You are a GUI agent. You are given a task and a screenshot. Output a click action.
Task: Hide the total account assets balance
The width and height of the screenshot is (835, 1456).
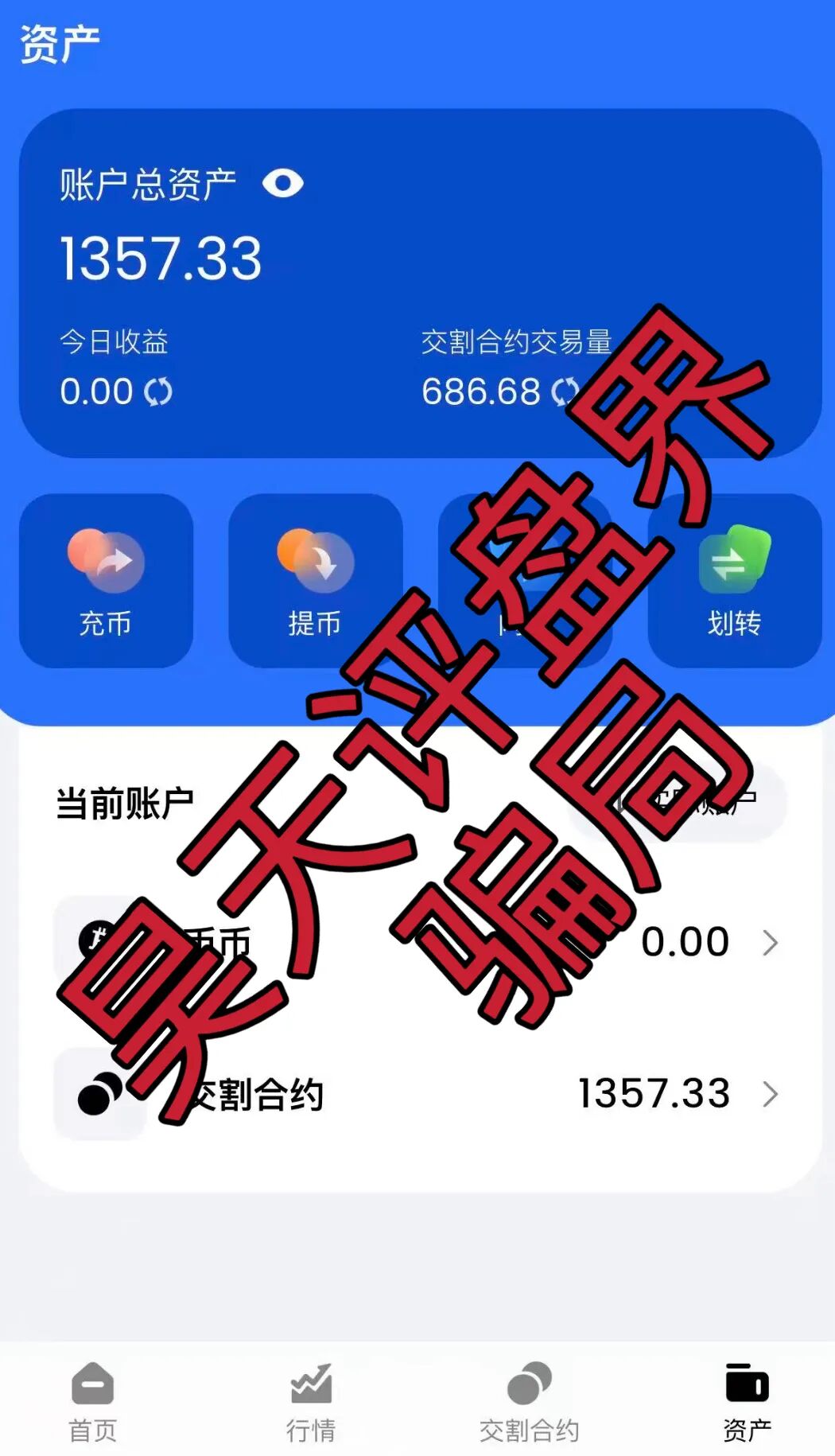click(x=283, y=184)
